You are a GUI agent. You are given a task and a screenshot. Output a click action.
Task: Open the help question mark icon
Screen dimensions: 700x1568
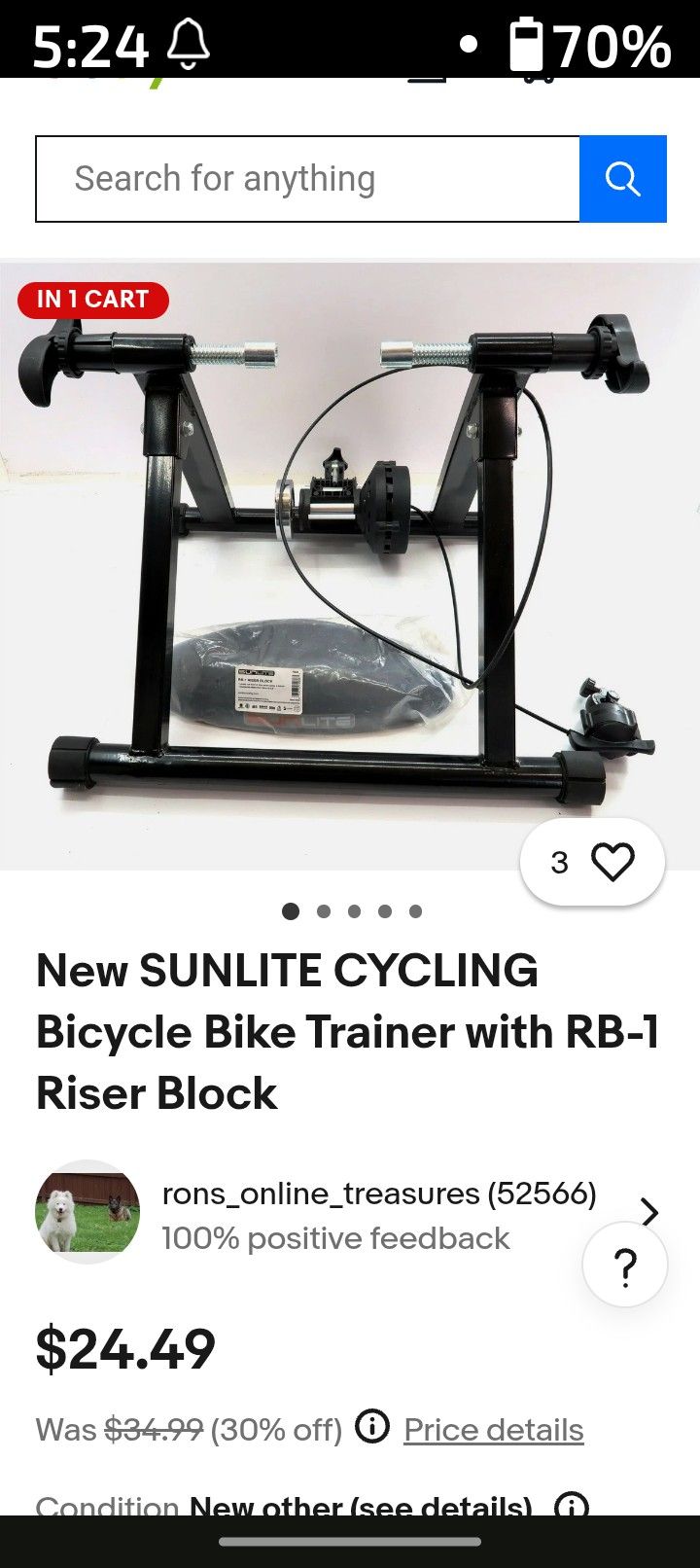(624, 1263)
